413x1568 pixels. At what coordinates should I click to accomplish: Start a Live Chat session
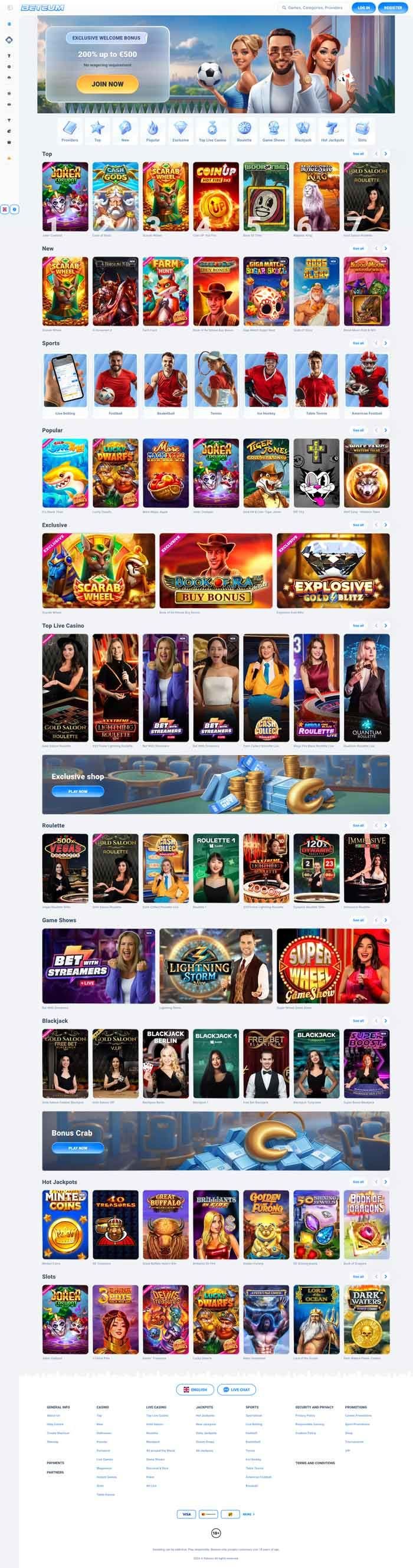237,1389
